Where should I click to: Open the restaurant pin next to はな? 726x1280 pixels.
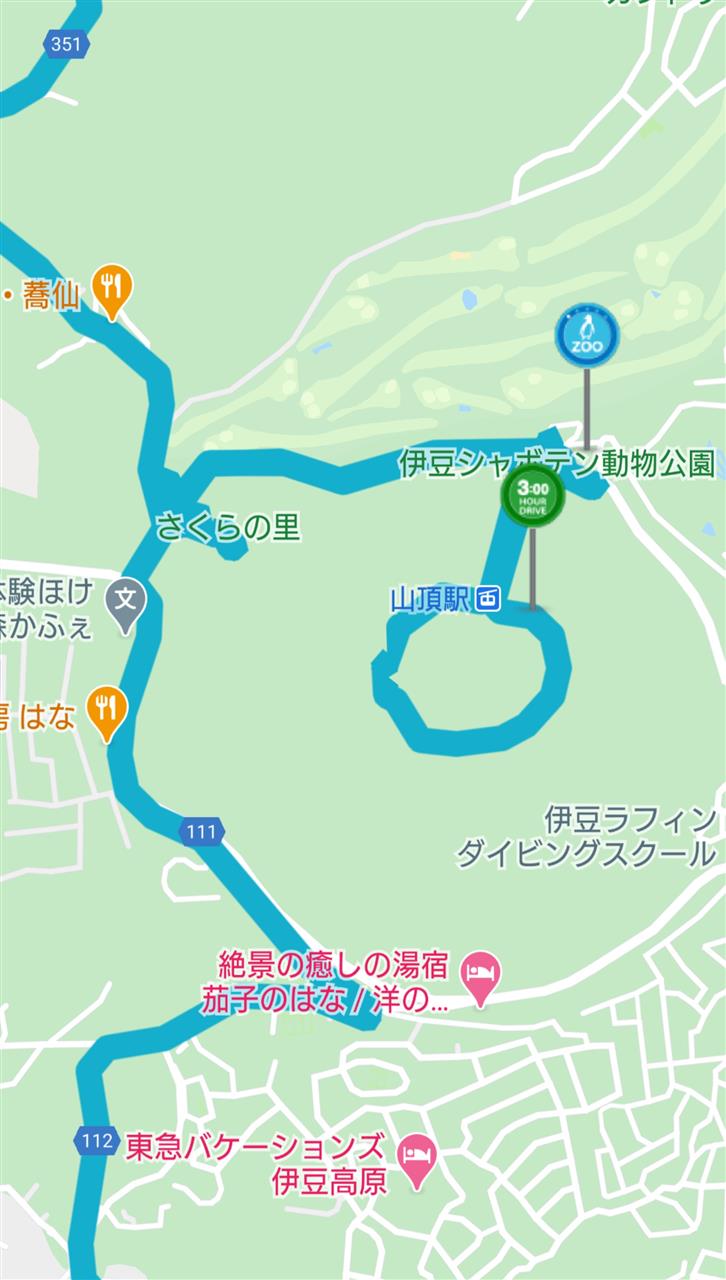107,713
